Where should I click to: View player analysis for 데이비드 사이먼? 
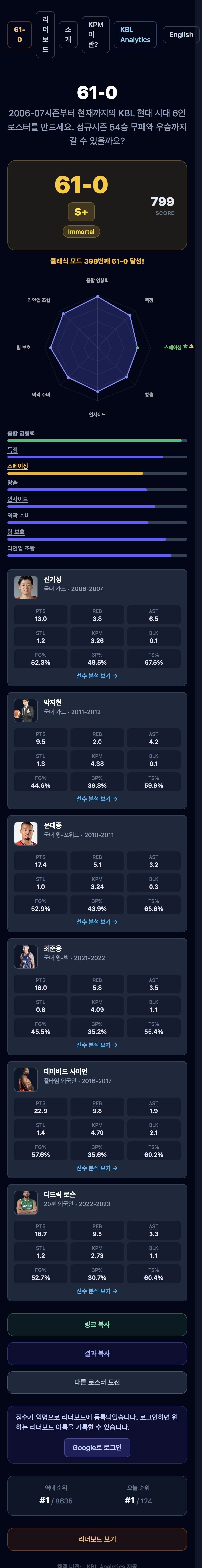(97, 1168)
